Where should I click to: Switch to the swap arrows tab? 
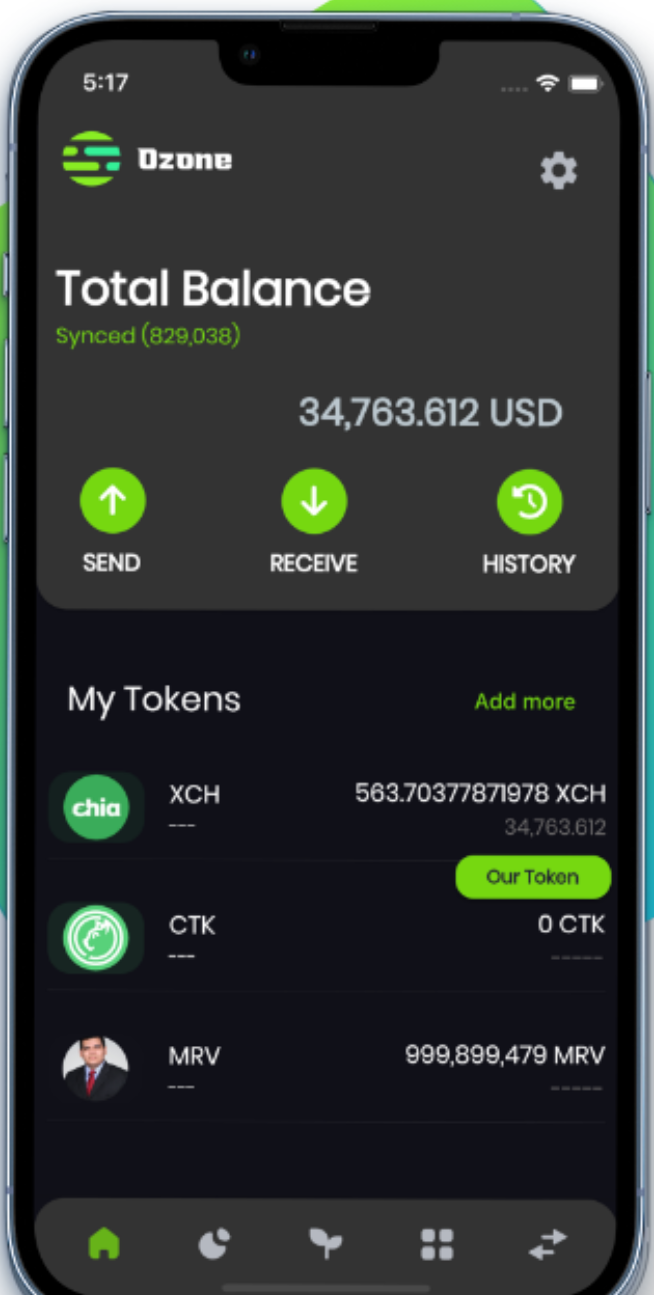coord(548,1244)
